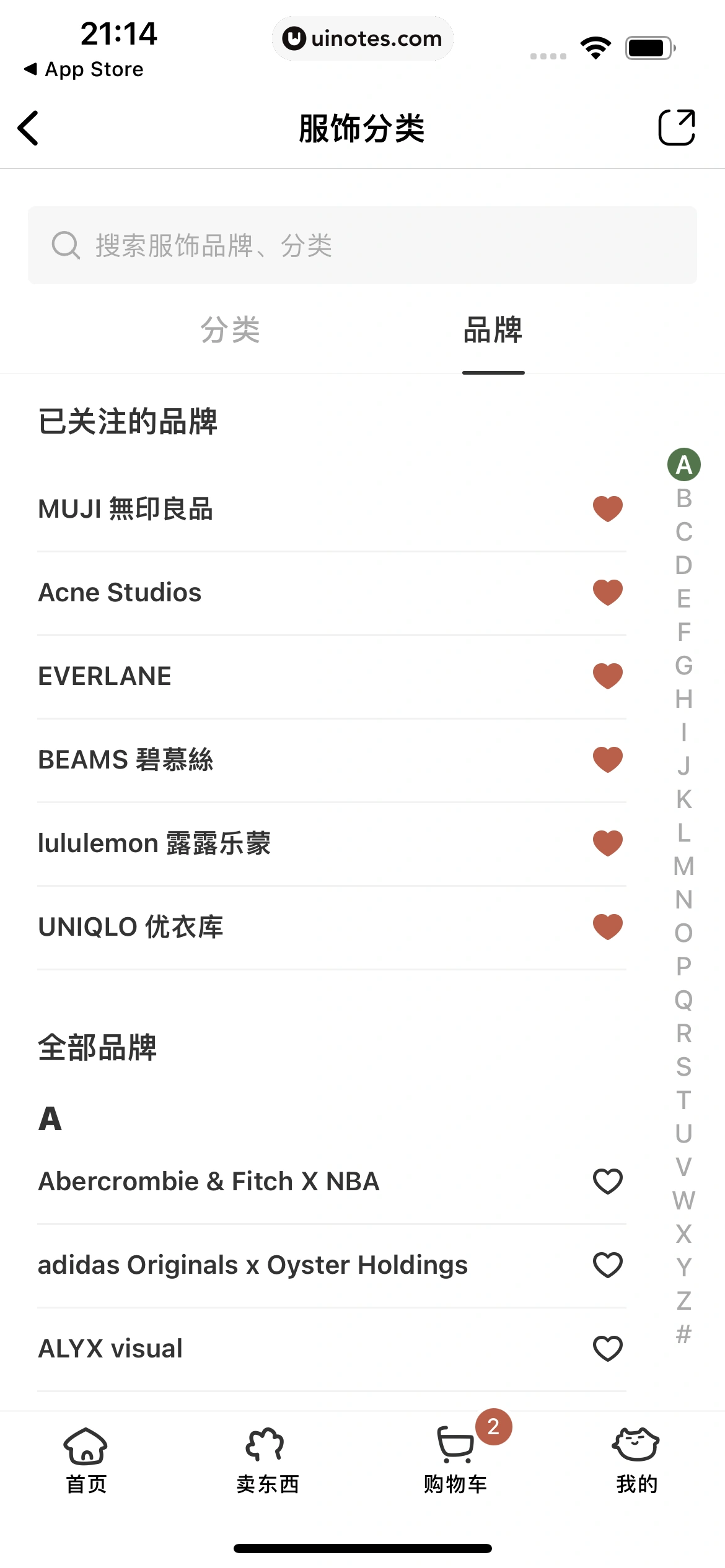Go to the 首页 tab
The image size is (725, 1568).
(x=86, y=1460)
